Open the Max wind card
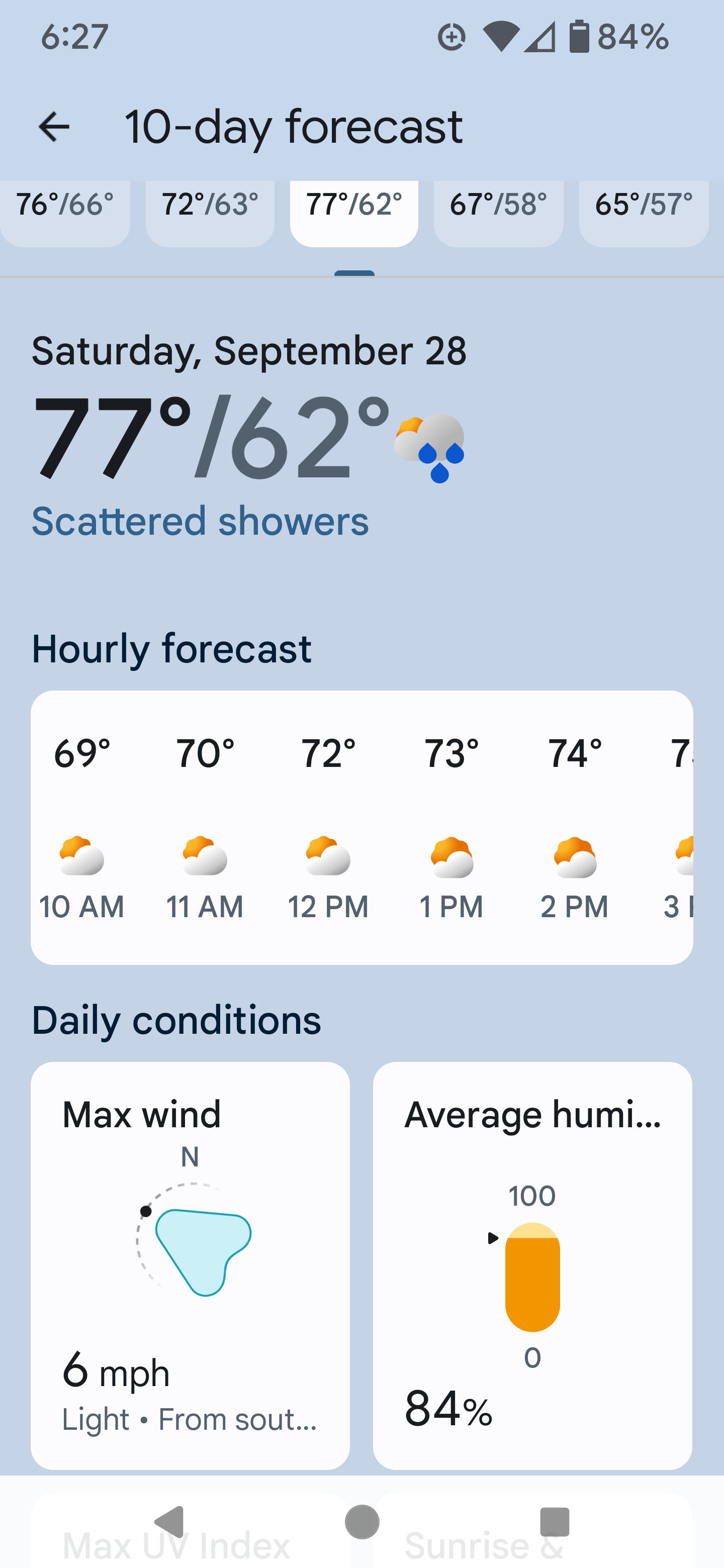 tap(190, 1265)
